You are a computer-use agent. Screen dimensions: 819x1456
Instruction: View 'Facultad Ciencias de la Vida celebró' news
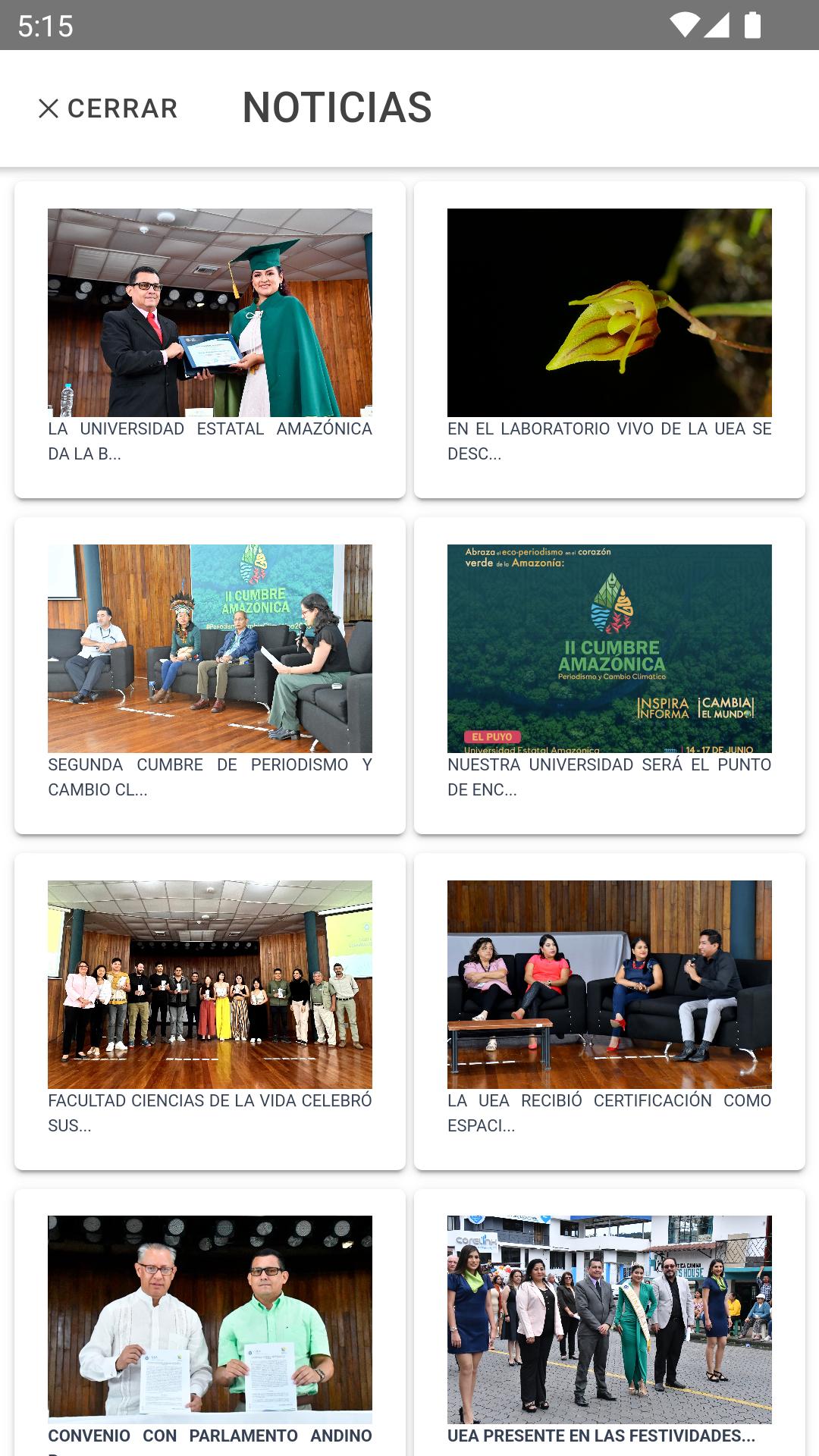(210, 1012)
